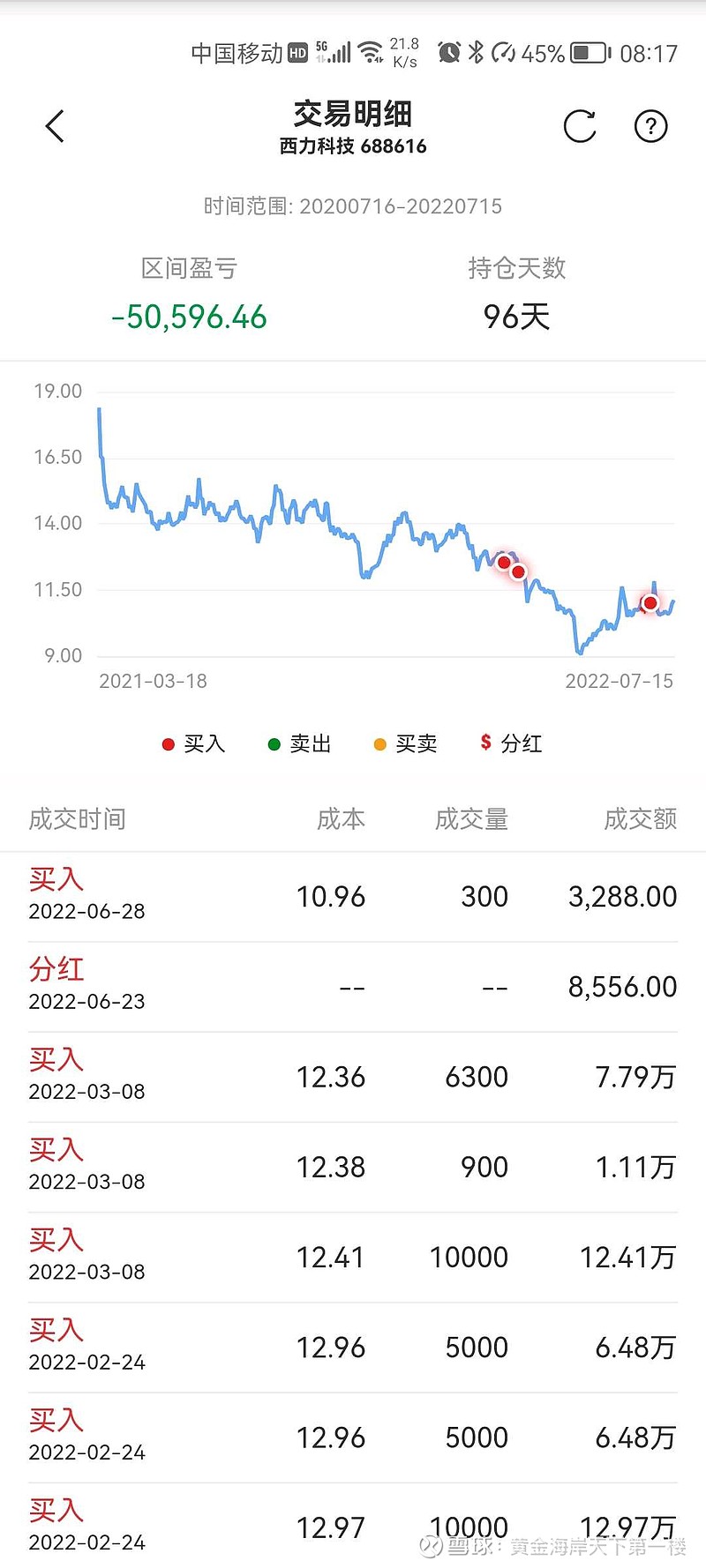Click the alarm clock status icon
The width and height of the screenshot is (706, 1568).
[451, 53]
